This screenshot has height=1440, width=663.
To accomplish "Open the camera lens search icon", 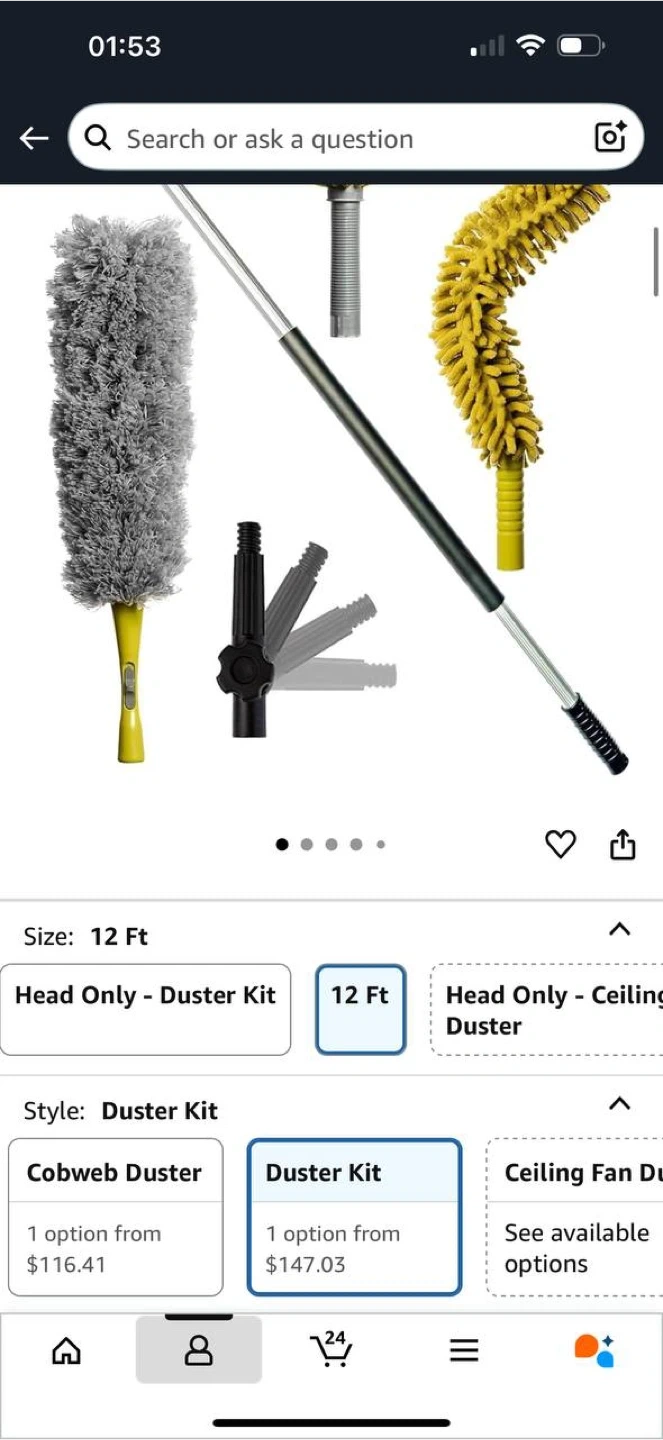I will tap(610, 138).
